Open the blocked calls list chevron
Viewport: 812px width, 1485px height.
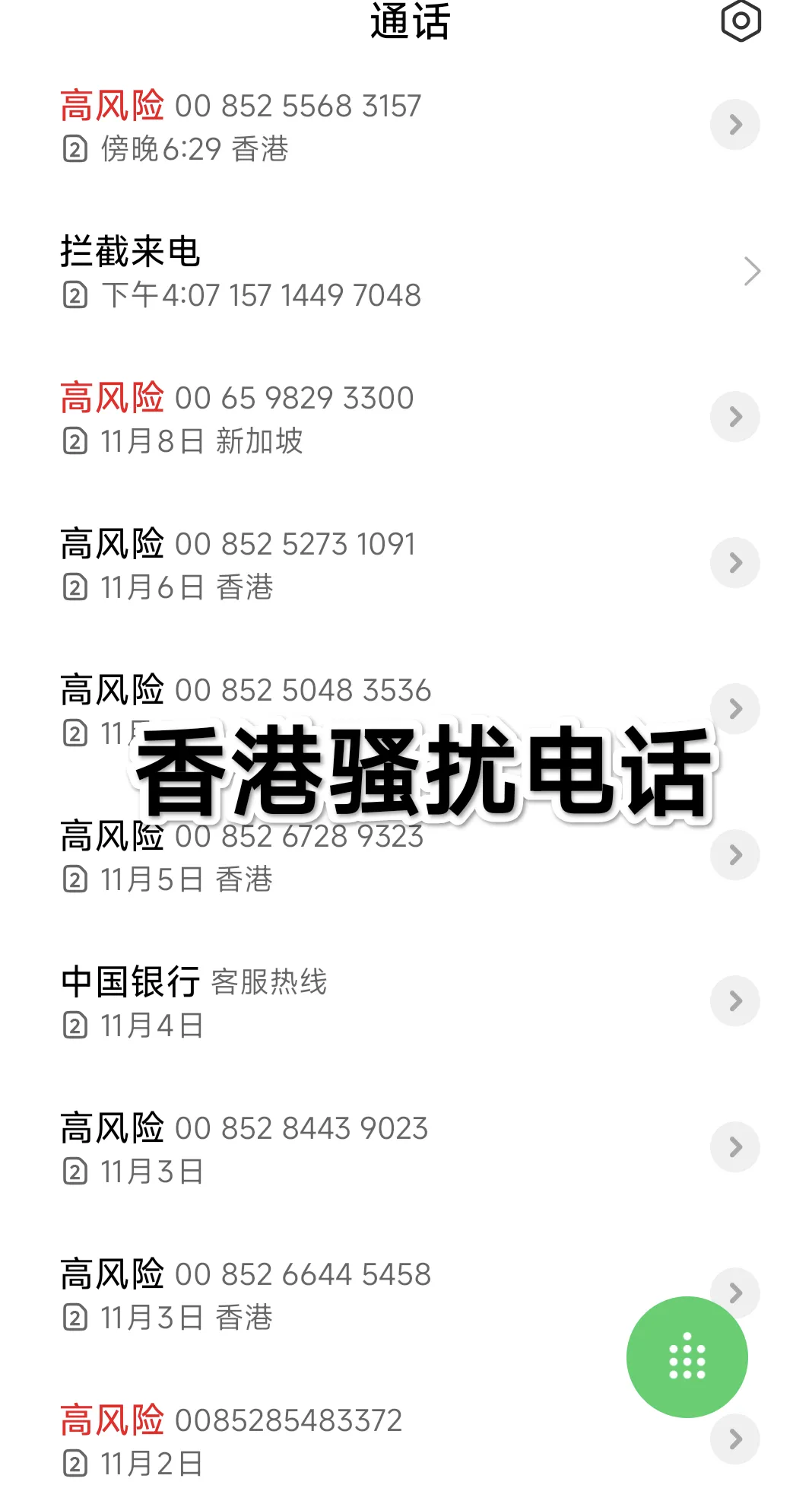tap(751, 271)
